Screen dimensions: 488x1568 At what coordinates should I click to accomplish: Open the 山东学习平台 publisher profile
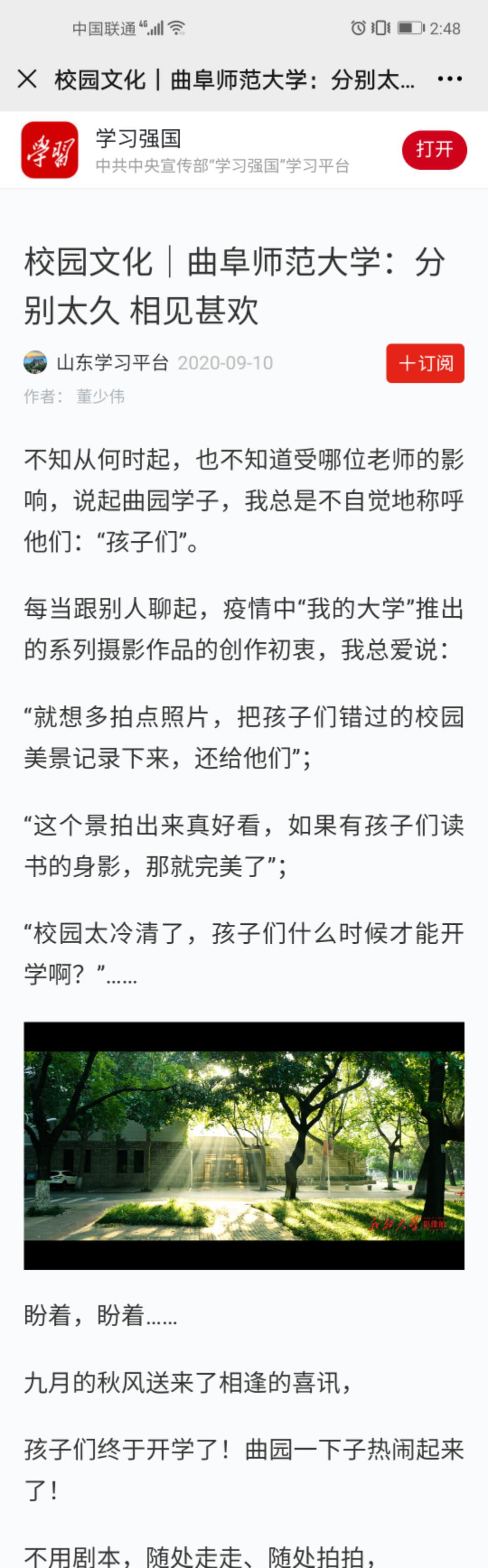click(x=112, y=363)
